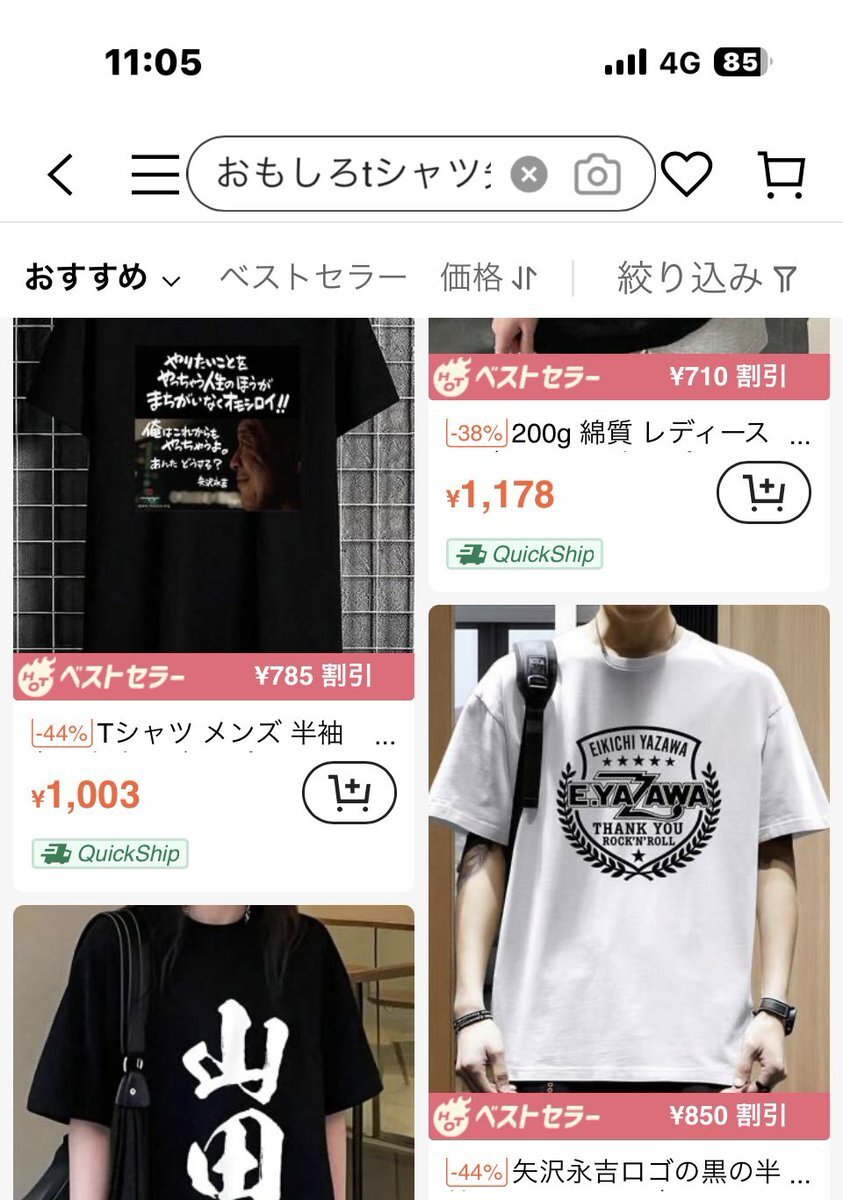
Task: Sort results by 価格
Action: point(489,277)
